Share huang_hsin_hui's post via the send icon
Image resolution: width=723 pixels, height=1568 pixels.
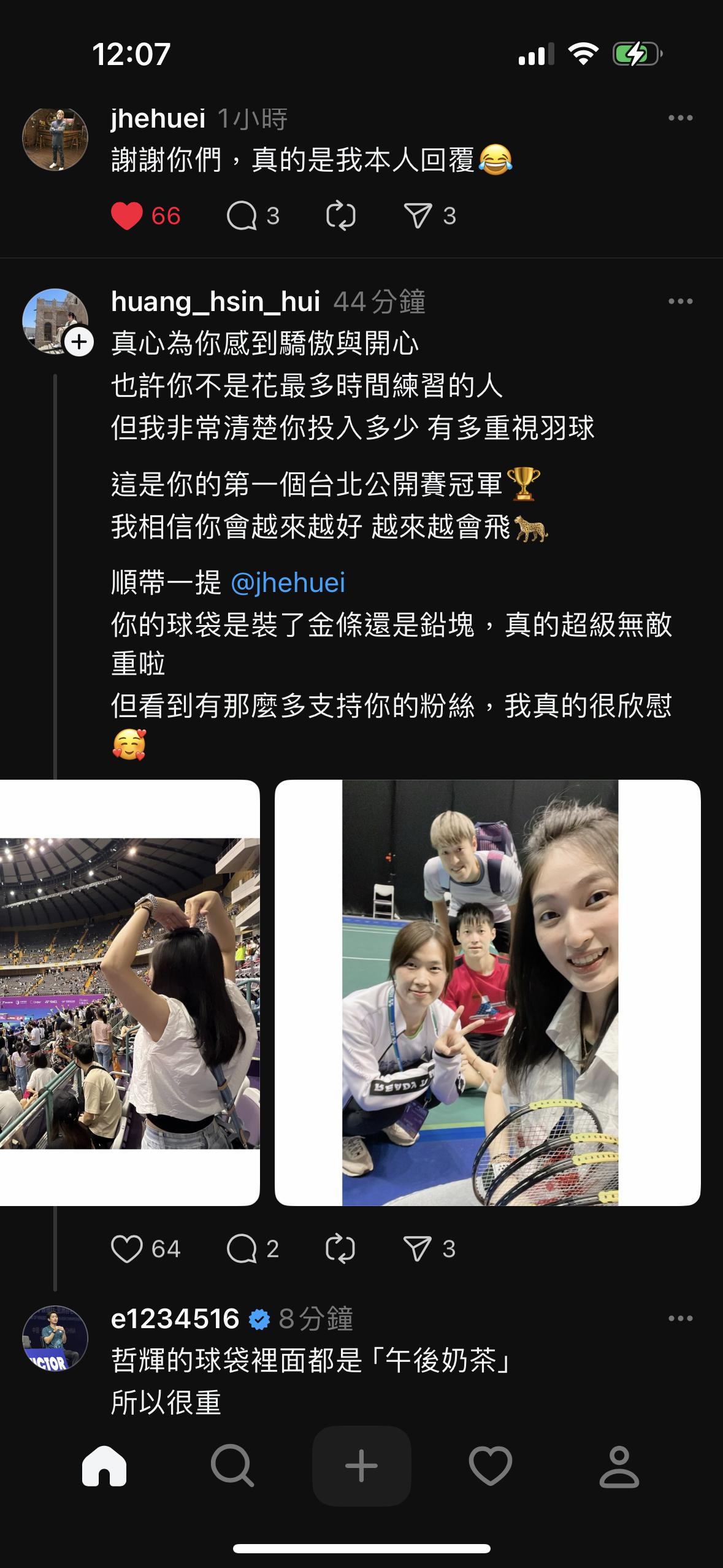pyautogui.click(x=418, y=1249)
